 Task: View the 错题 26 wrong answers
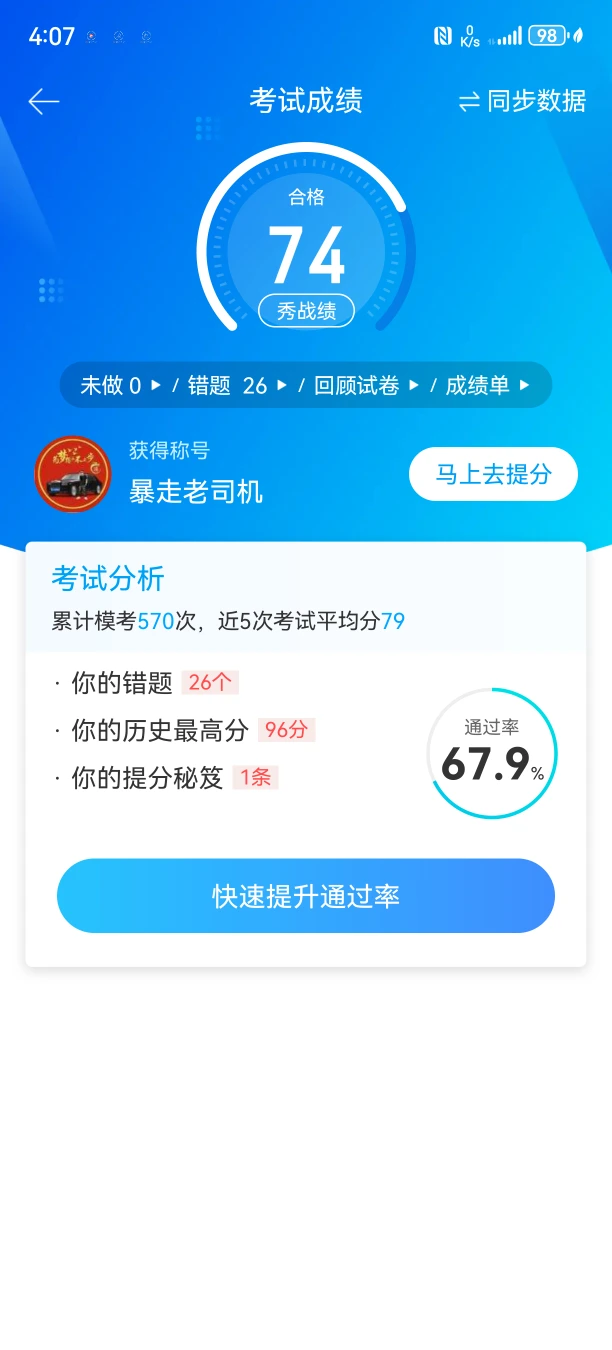coord(237,385)
